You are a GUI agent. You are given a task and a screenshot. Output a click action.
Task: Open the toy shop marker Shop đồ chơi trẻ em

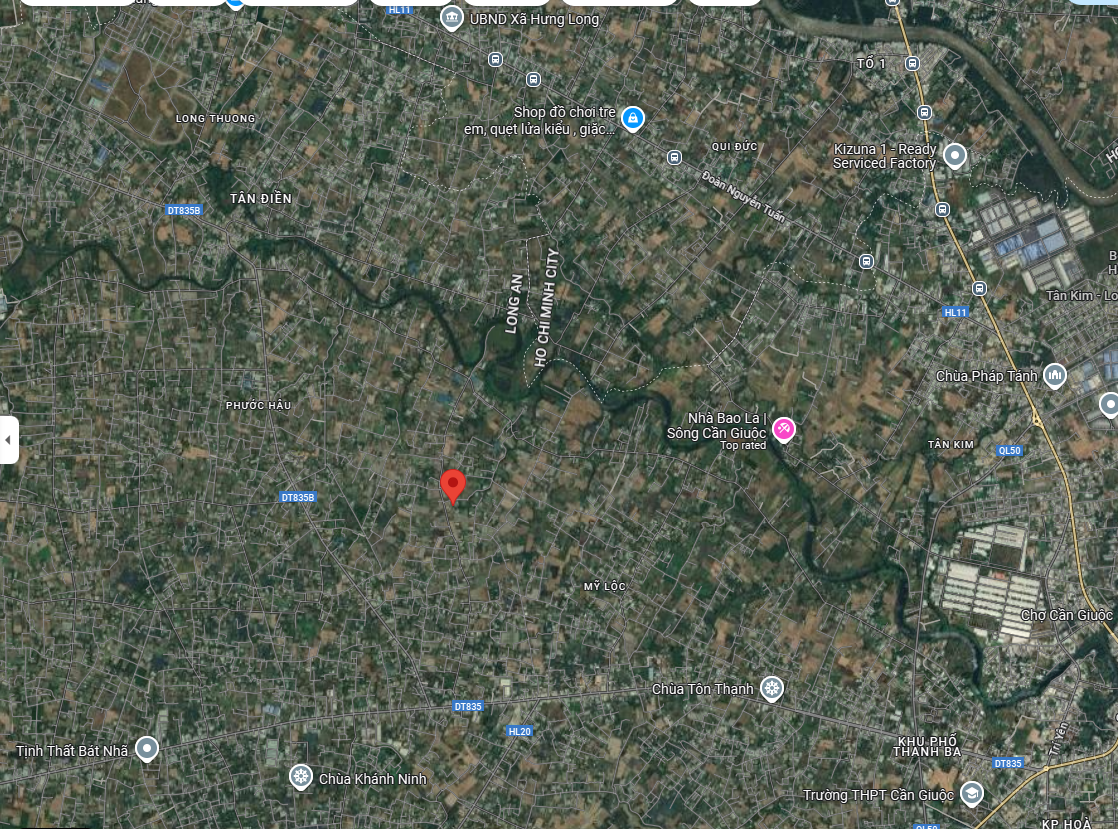pyautogui.click(x=632, y=119)
